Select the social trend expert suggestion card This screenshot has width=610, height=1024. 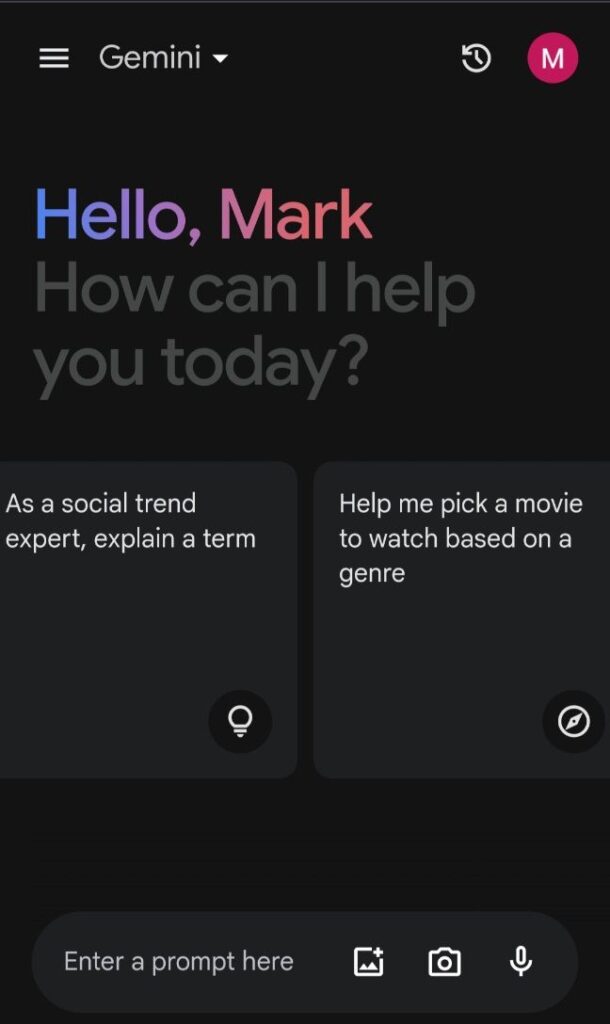point(148,620)
